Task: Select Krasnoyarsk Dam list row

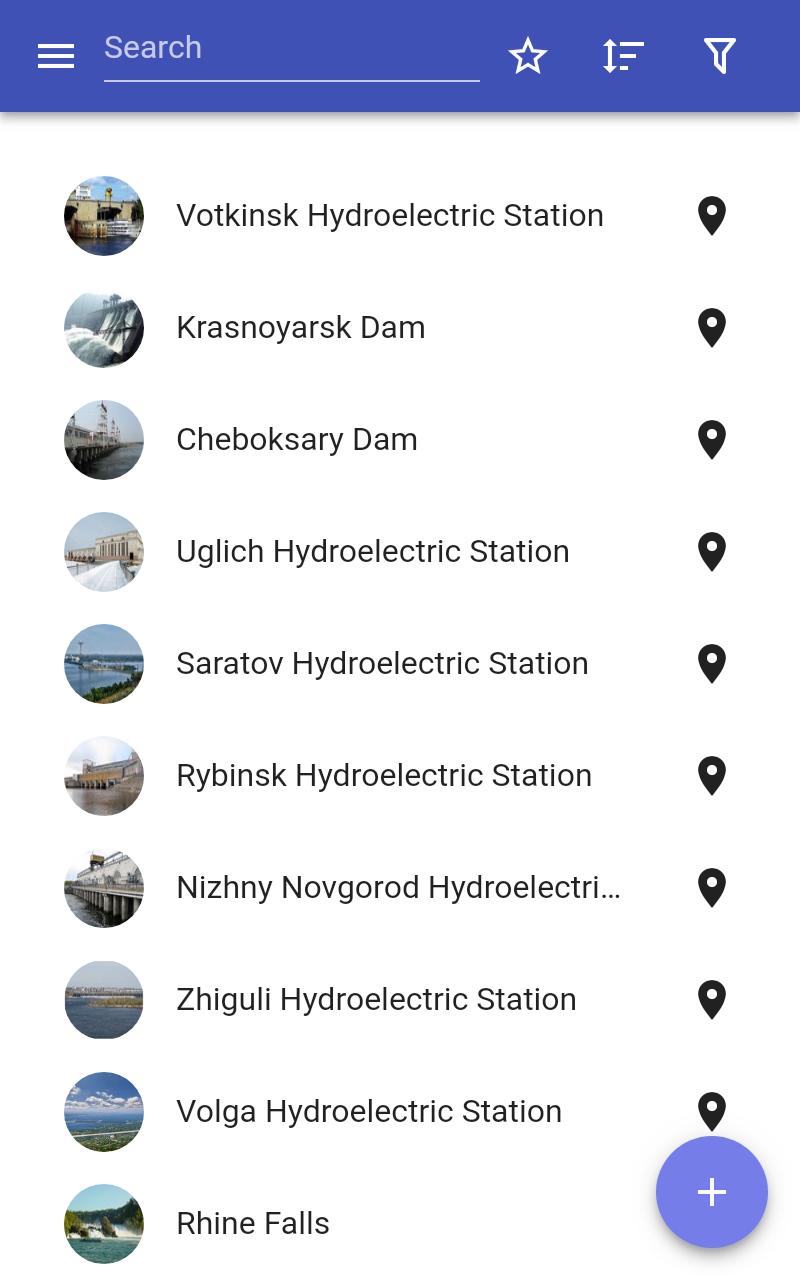Action: 400,328
